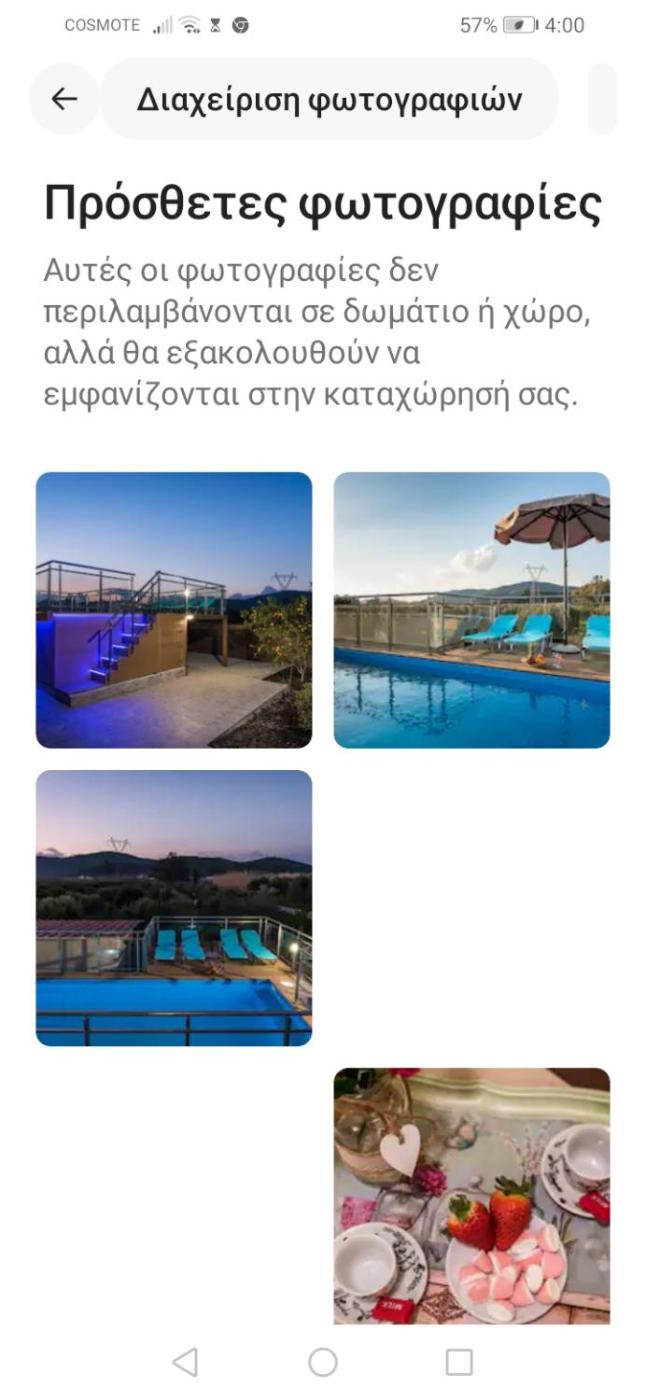Viewport: 646px width, 1400px height.
Task: Open the pool photo with the umbrella
Action: coord(471,610)
